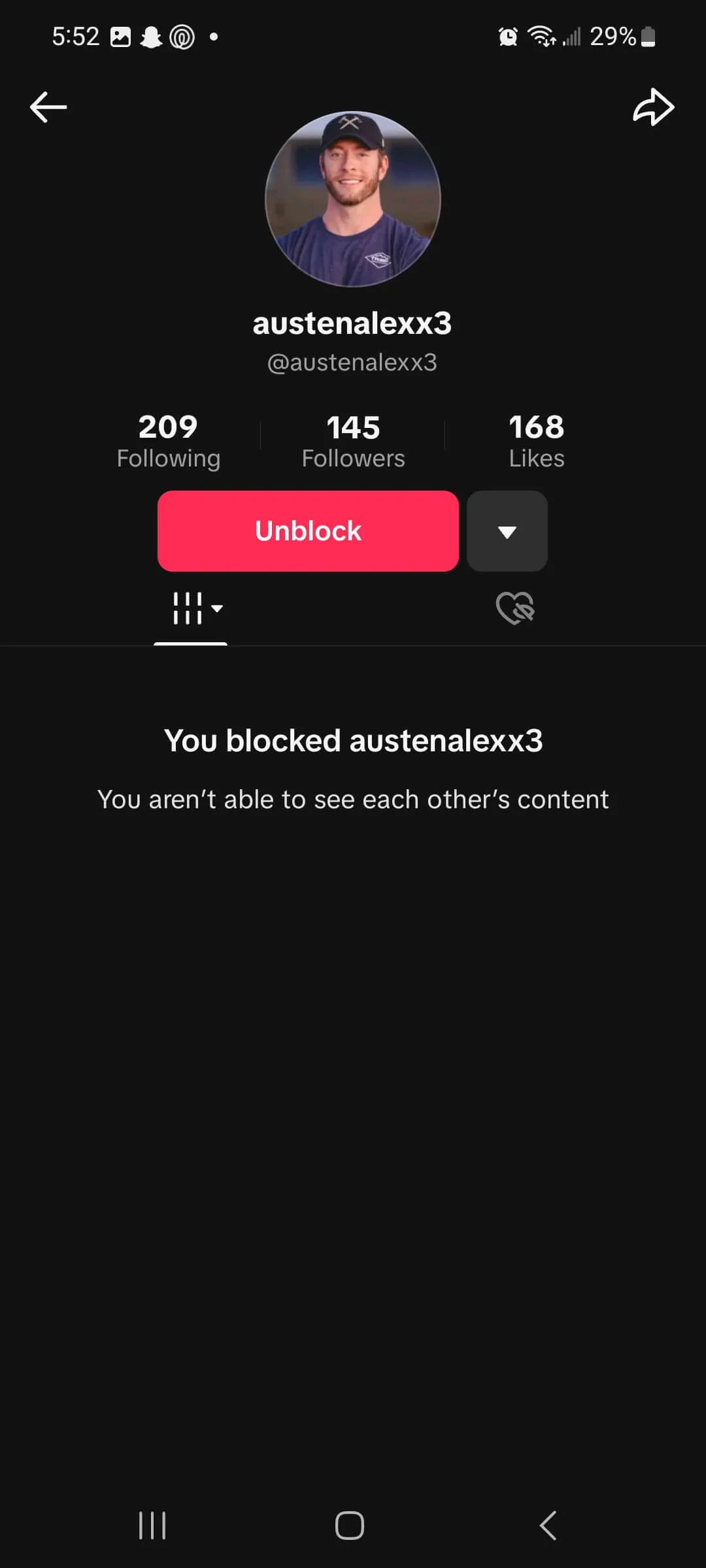
Task: Open the videos grid tab
Action: tap(191, 609)
